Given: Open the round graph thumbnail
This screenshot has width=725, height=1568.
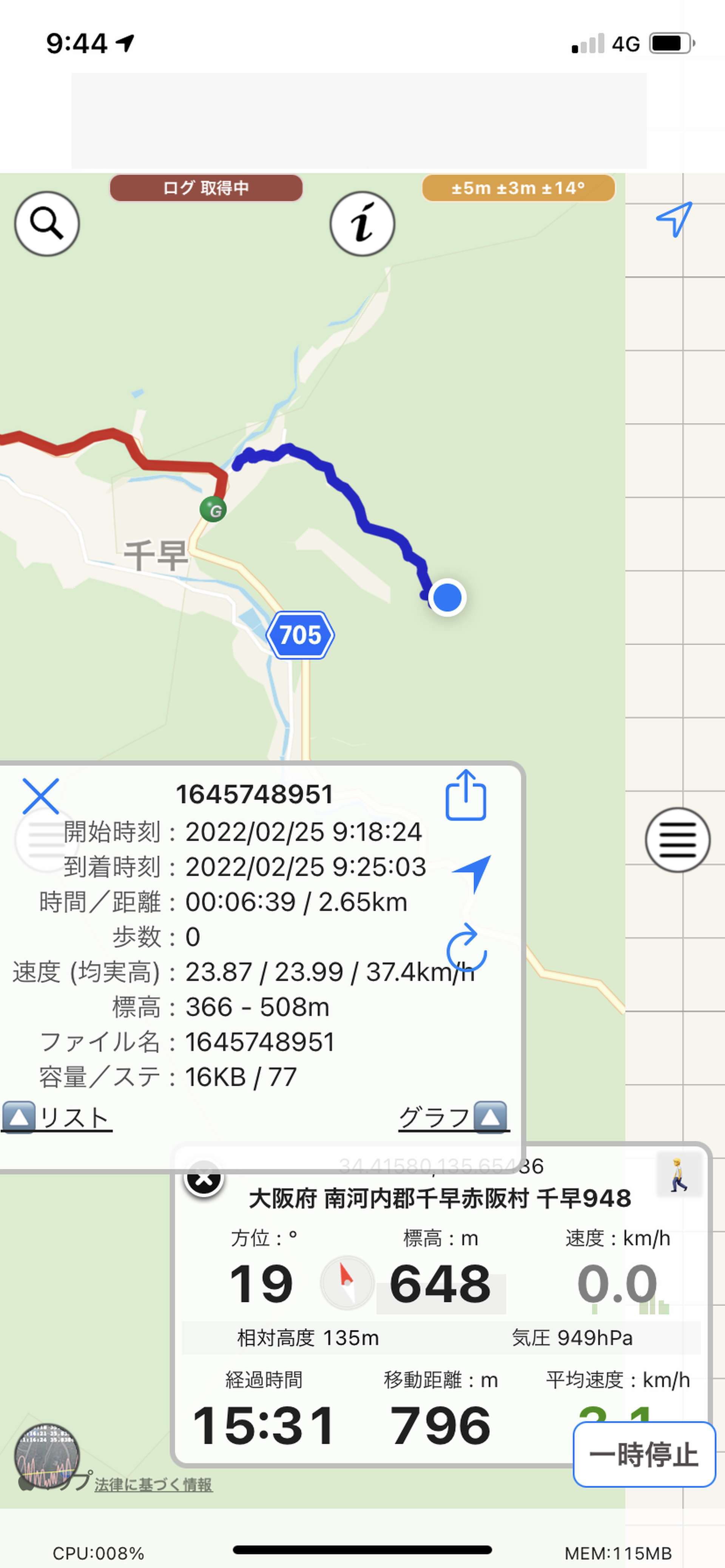Looking at the screenshot, I should pos(47,1456).
